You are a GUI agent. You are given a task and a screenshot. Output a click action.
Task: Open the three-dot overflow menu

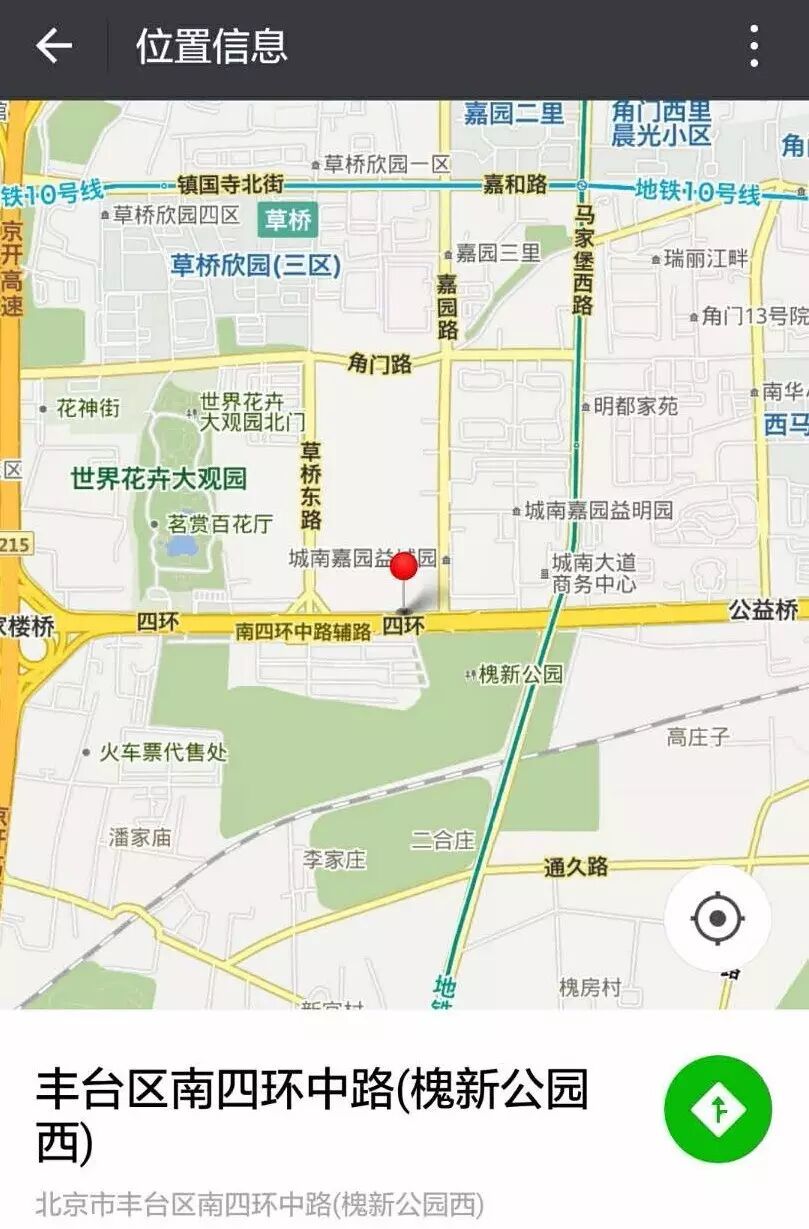754,47
